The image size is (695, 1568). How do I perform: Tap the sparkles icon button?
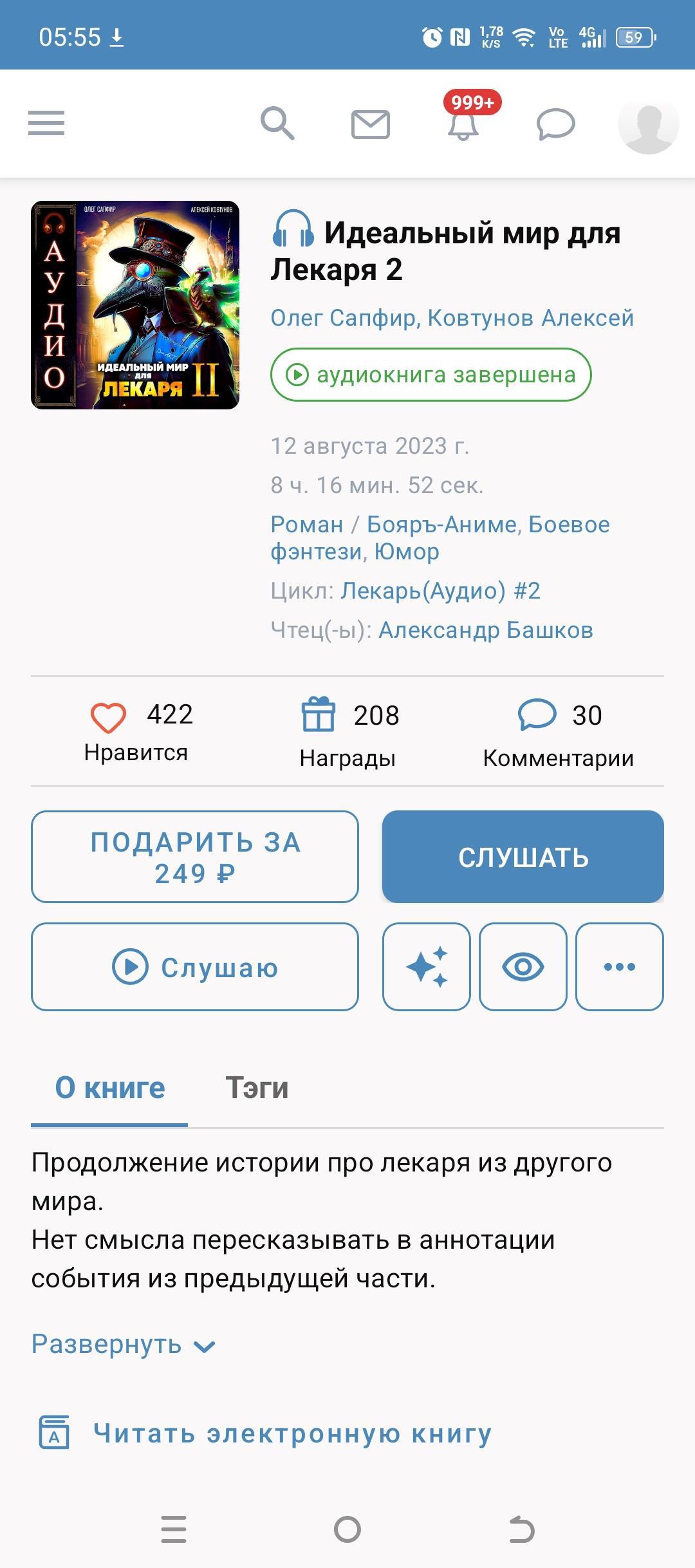tap(427, 967)
